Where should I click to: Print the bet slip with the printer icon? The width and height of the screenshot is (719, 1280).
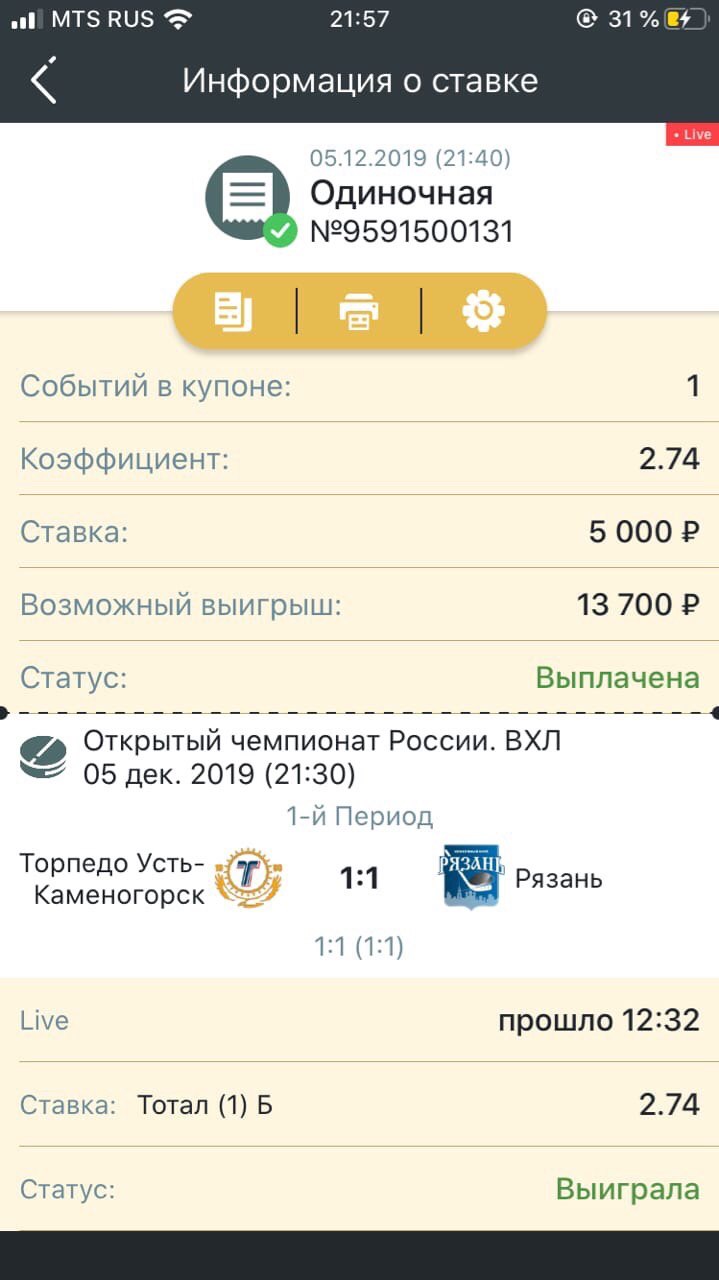click(359, 312)
